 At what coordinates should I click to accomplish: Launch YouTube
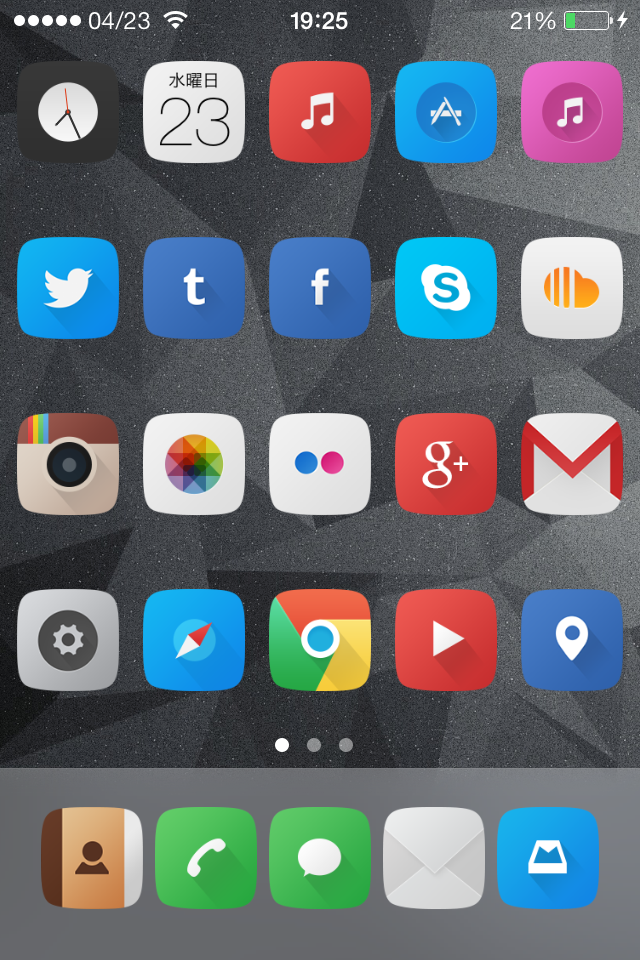click(x=446, y=640)
